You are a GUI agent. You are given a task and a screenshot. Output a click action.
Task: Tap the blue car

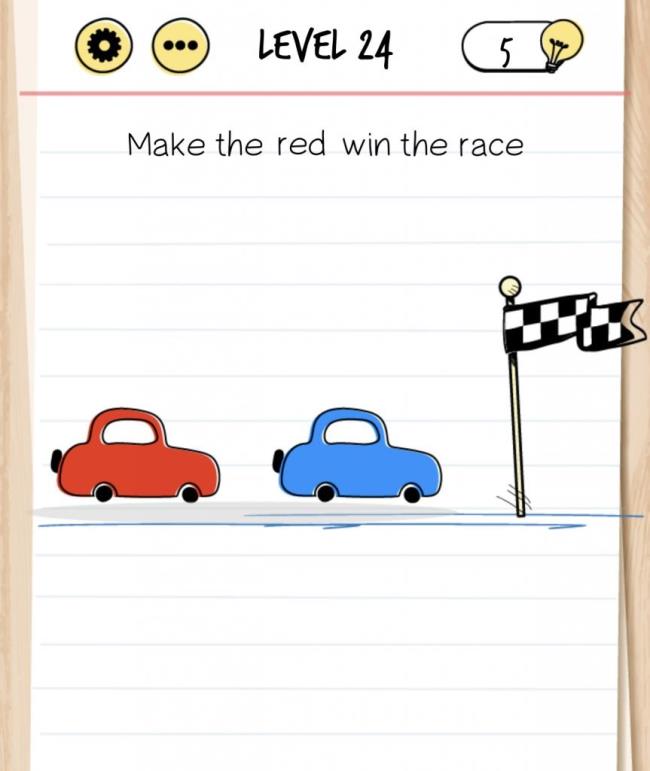[360, 459]
